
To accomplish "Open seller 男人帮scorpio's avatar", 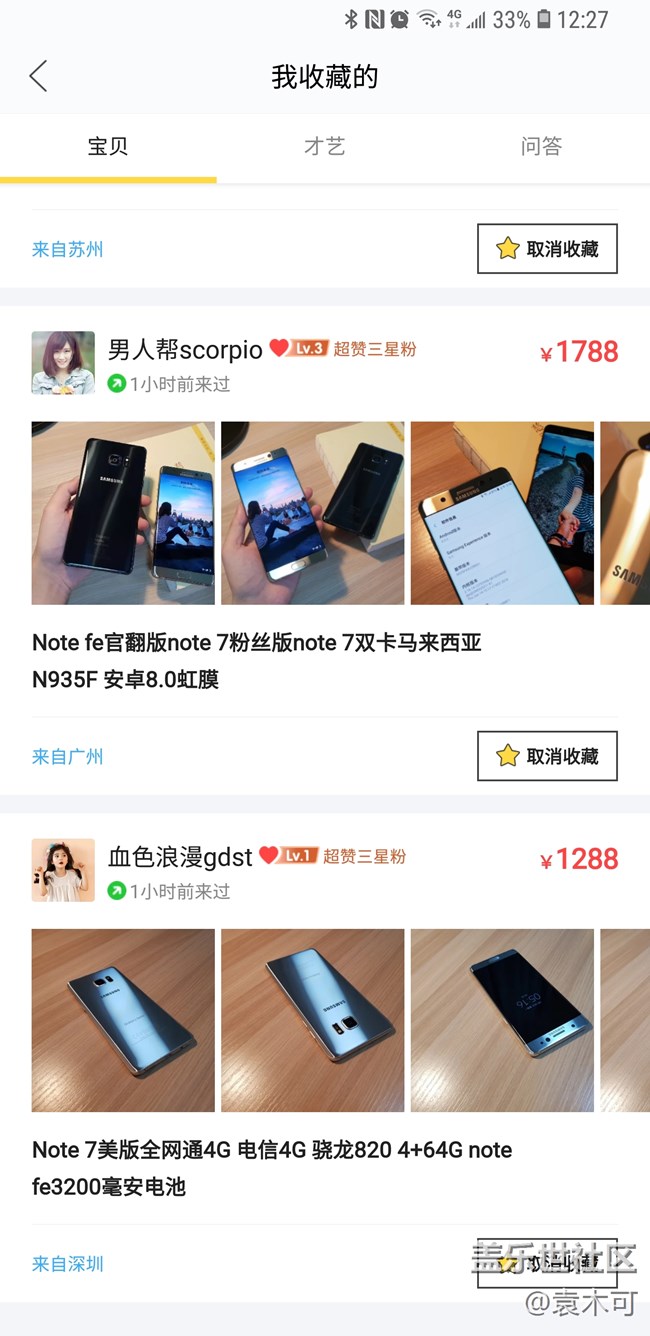I will [63, 363].
